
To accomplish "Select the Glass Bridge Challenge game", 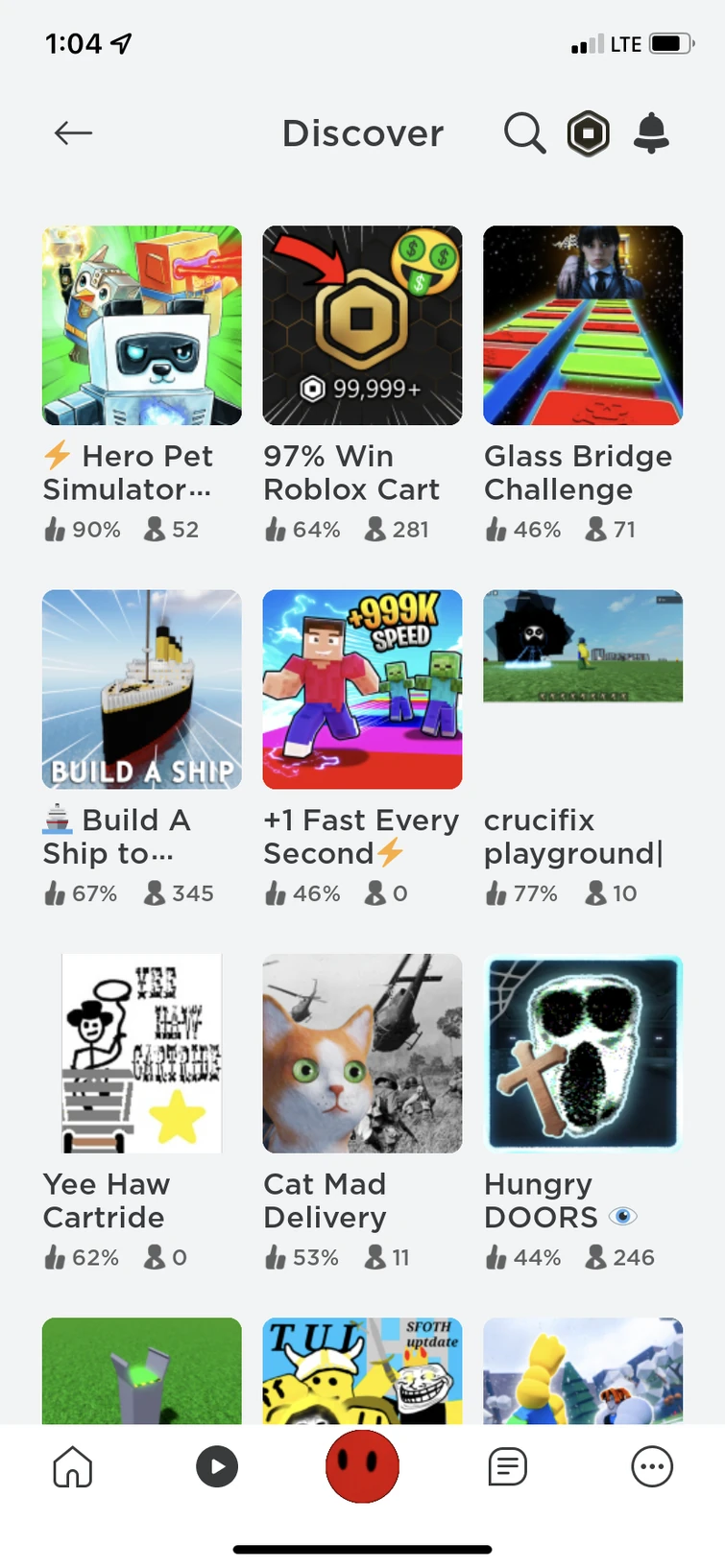I will point(583,325).
